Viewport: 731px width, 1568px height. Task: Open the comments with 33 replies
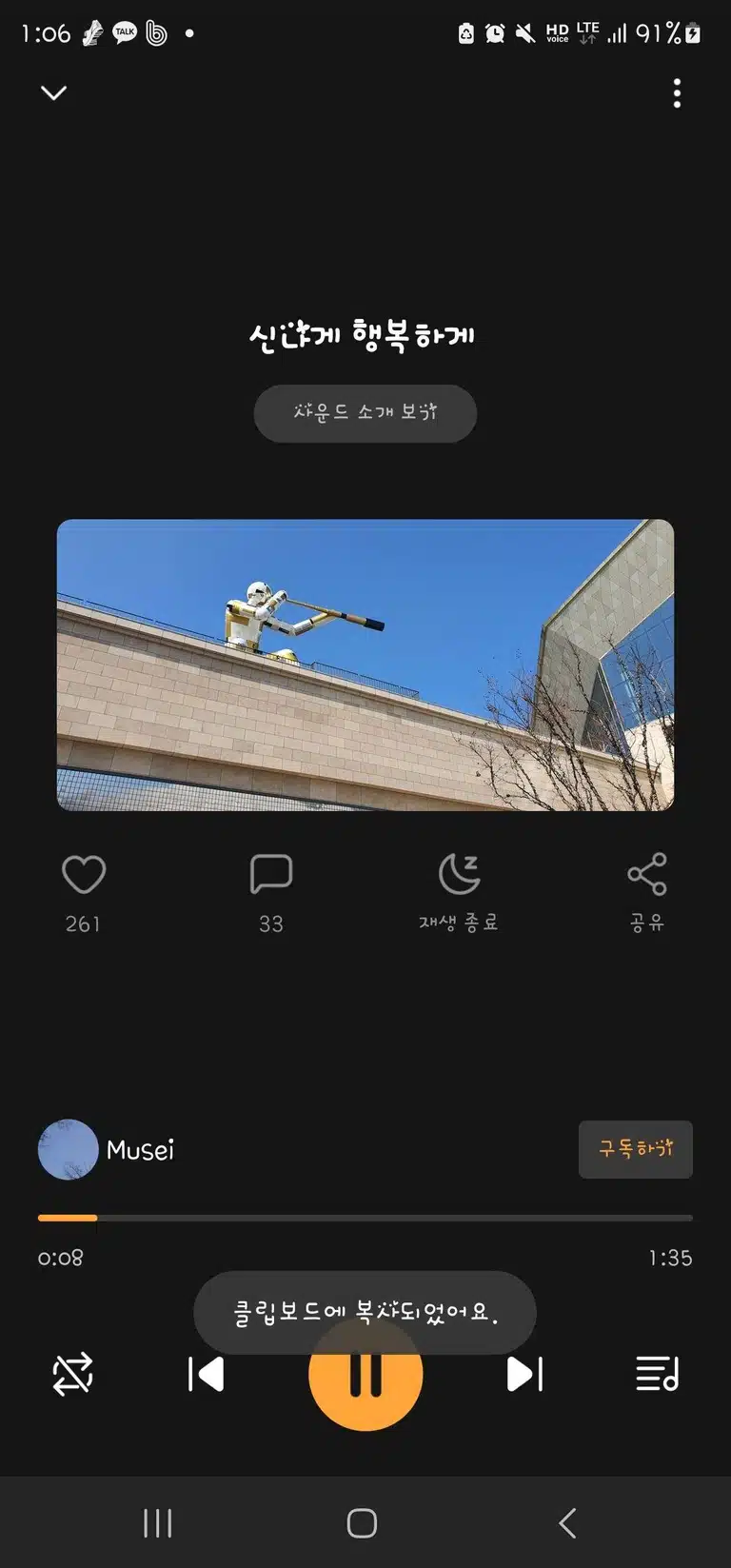tap(270, 874)
